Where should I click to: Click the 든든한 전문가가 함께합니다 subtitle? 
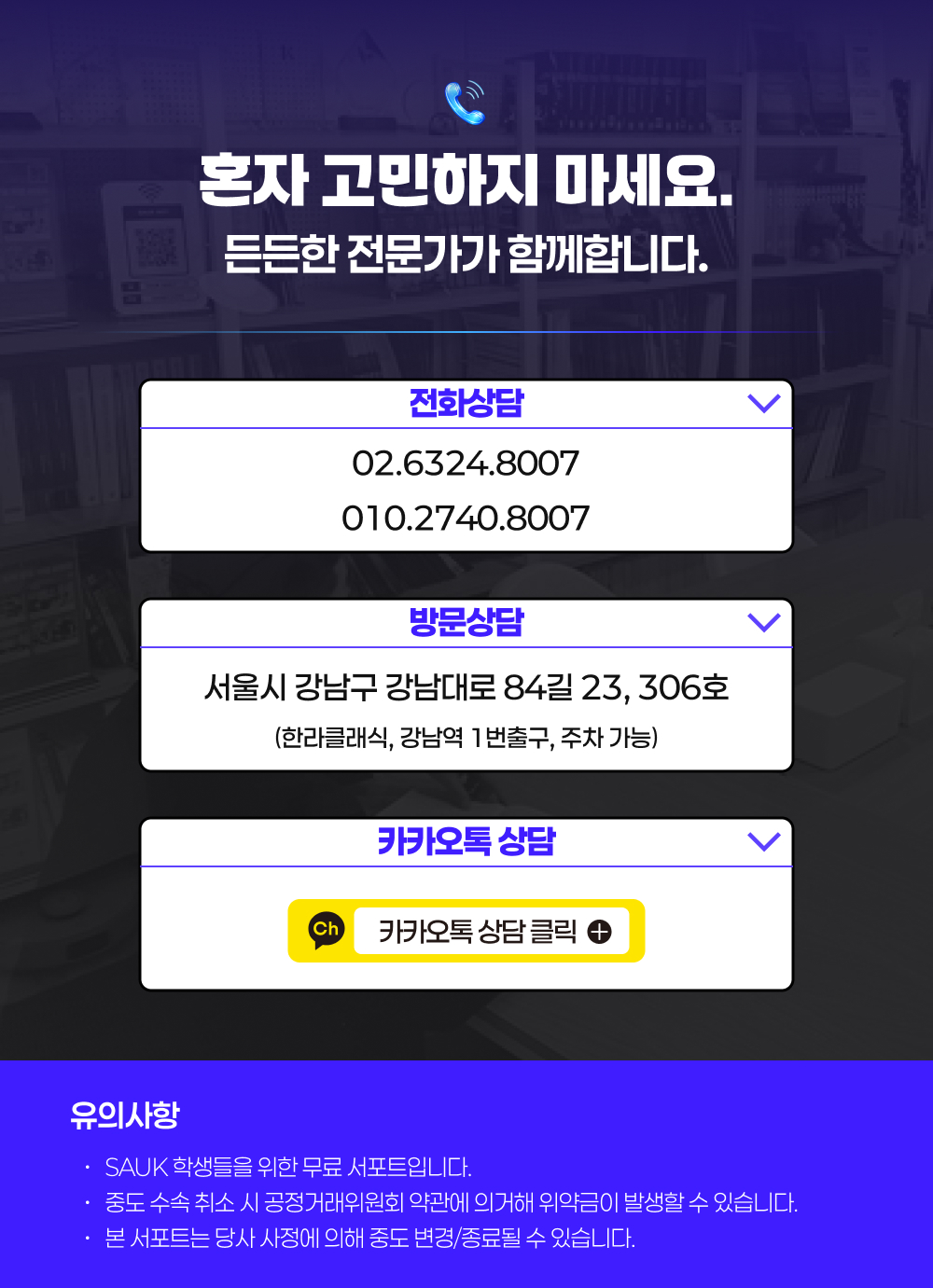(x=466, y=252)
